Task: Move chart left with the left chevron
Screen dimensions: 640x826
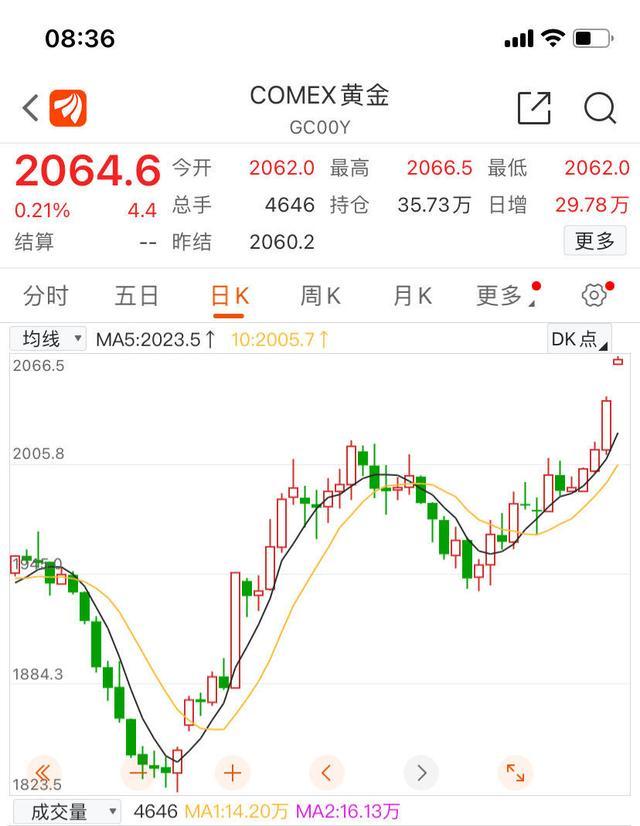Action: 326,772
